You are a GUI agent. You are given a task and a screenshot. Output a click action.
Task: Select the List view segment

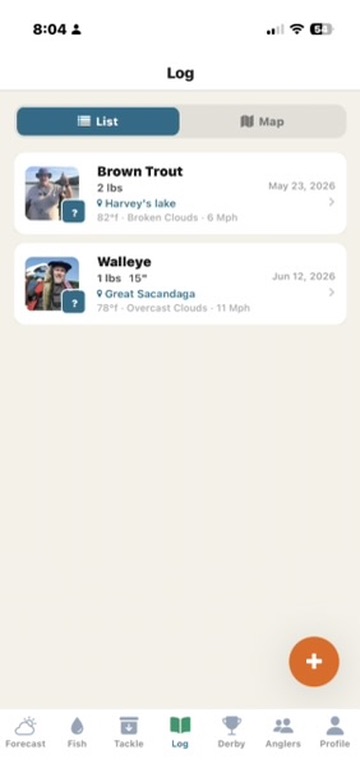[x=98, y=121]
